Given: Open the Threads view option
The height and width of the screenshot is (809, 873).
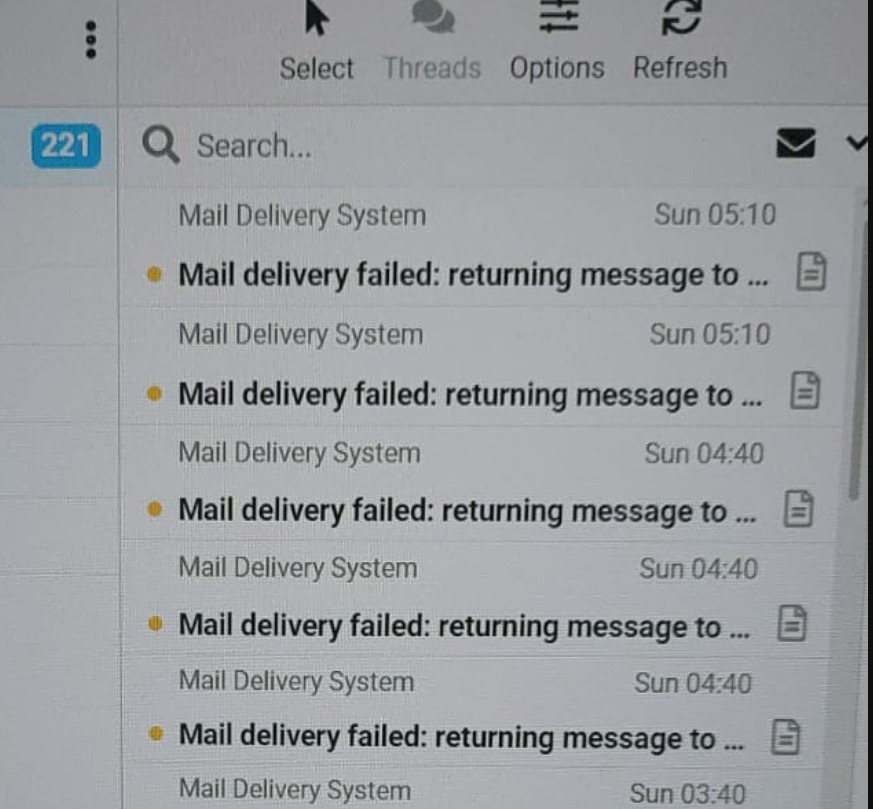Looking at the screenshot, I should [432, 43].
